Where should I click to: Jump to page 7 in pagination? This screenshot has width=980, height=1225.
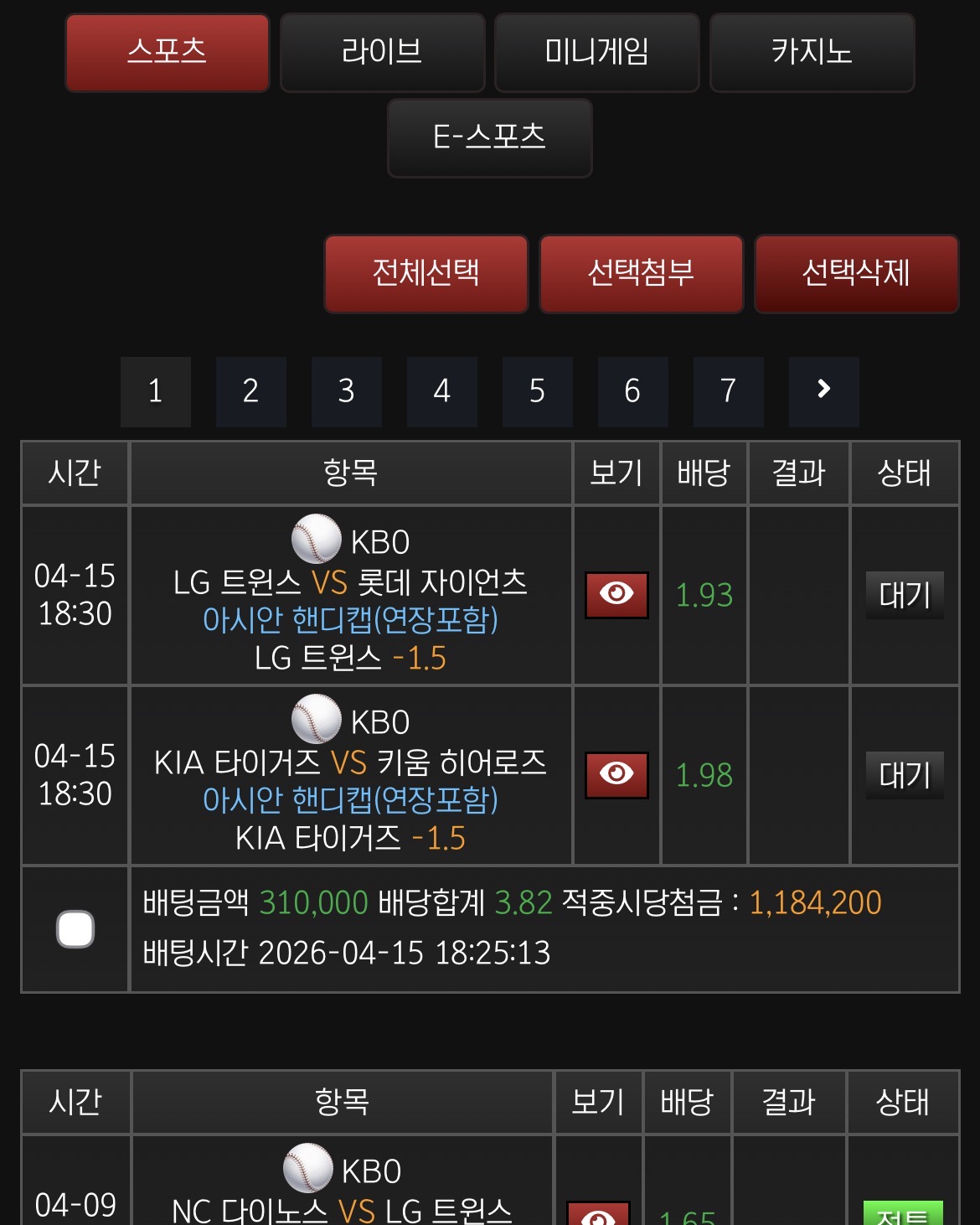728,391
